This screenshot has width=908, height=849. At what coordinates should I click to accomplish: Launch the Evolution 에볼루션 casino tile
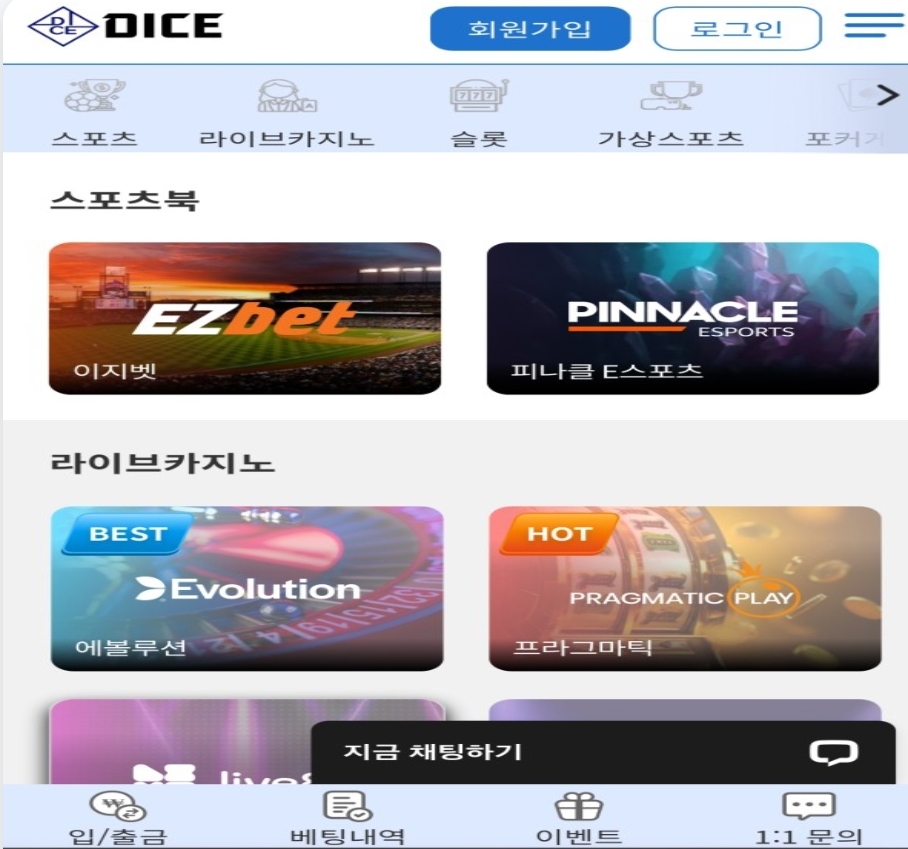click(x=247, y=588)
